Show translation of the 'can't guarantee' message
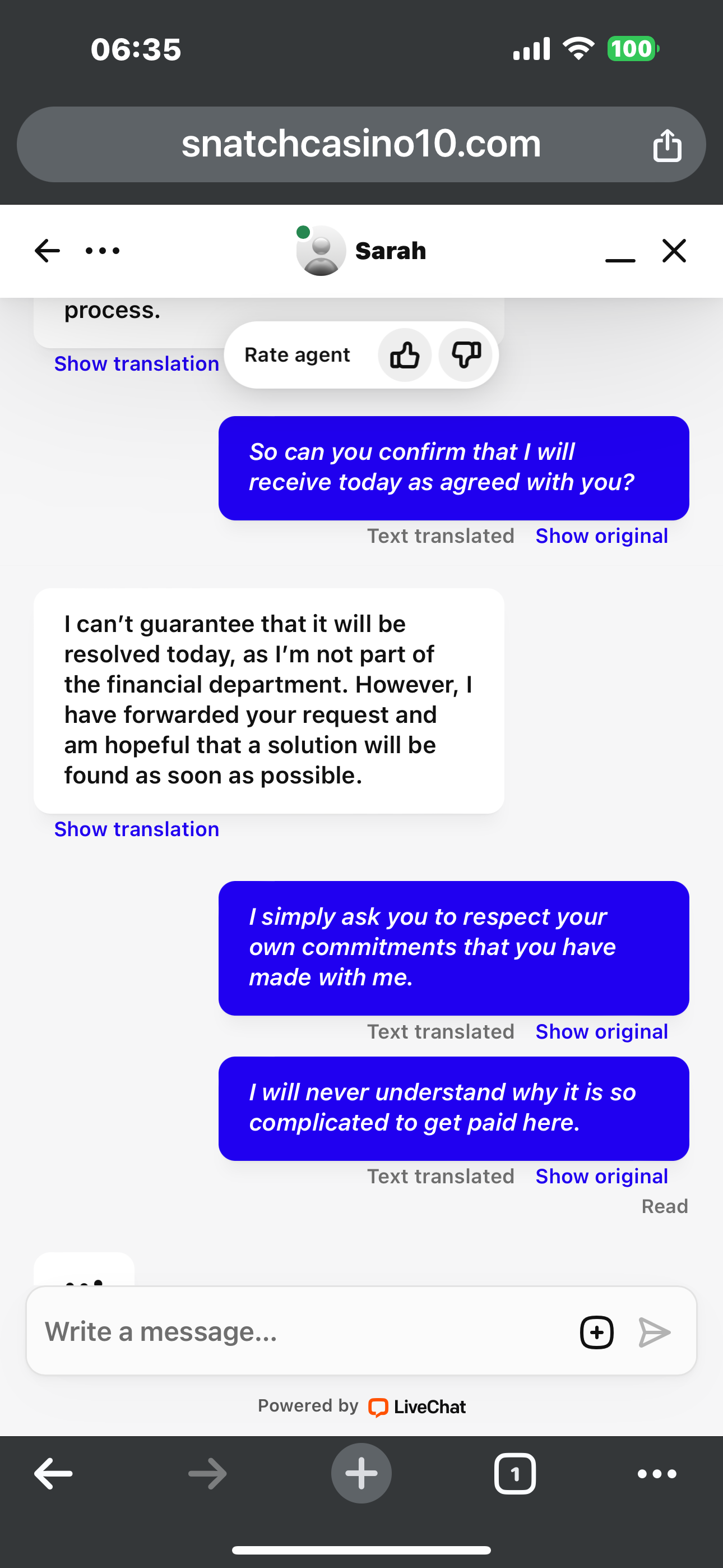The image size is (723, 1568). click(x=136, y=829)
